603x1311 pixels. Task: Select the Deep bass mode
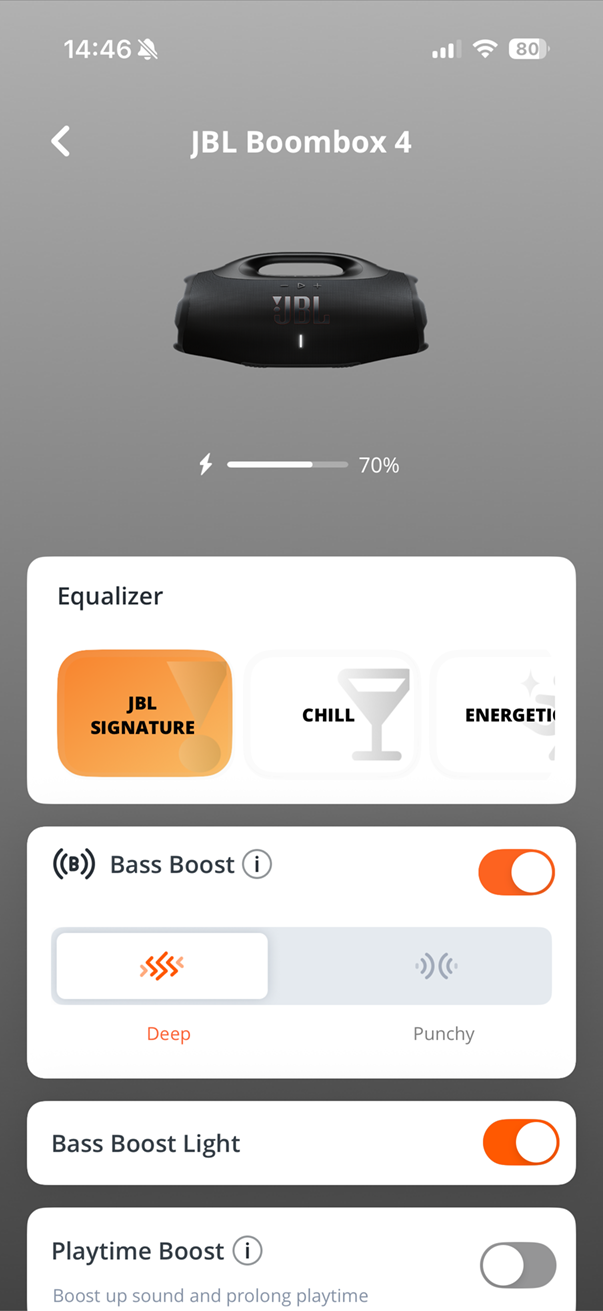click(162, 966)
